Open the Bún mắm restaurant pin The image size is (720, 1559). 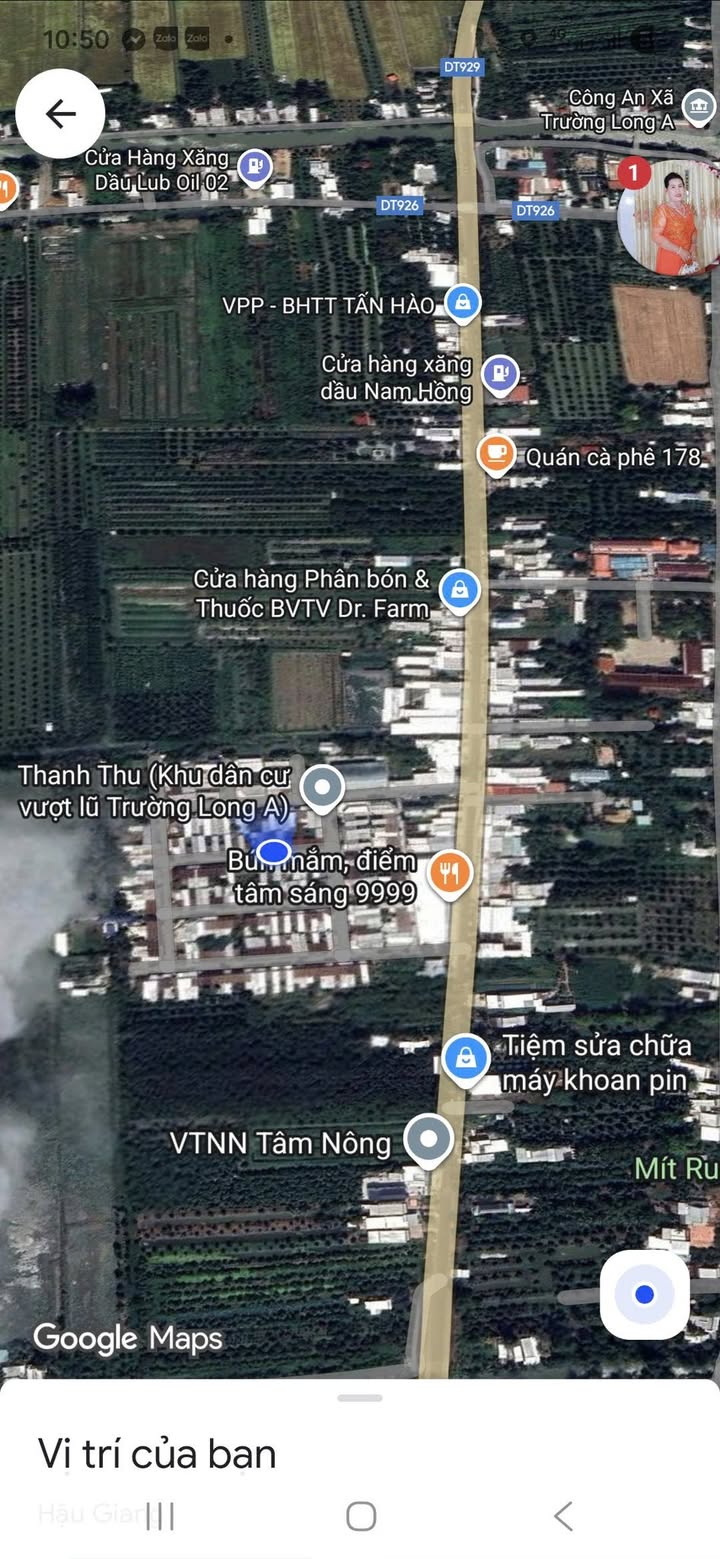click(x=450, y=873)
